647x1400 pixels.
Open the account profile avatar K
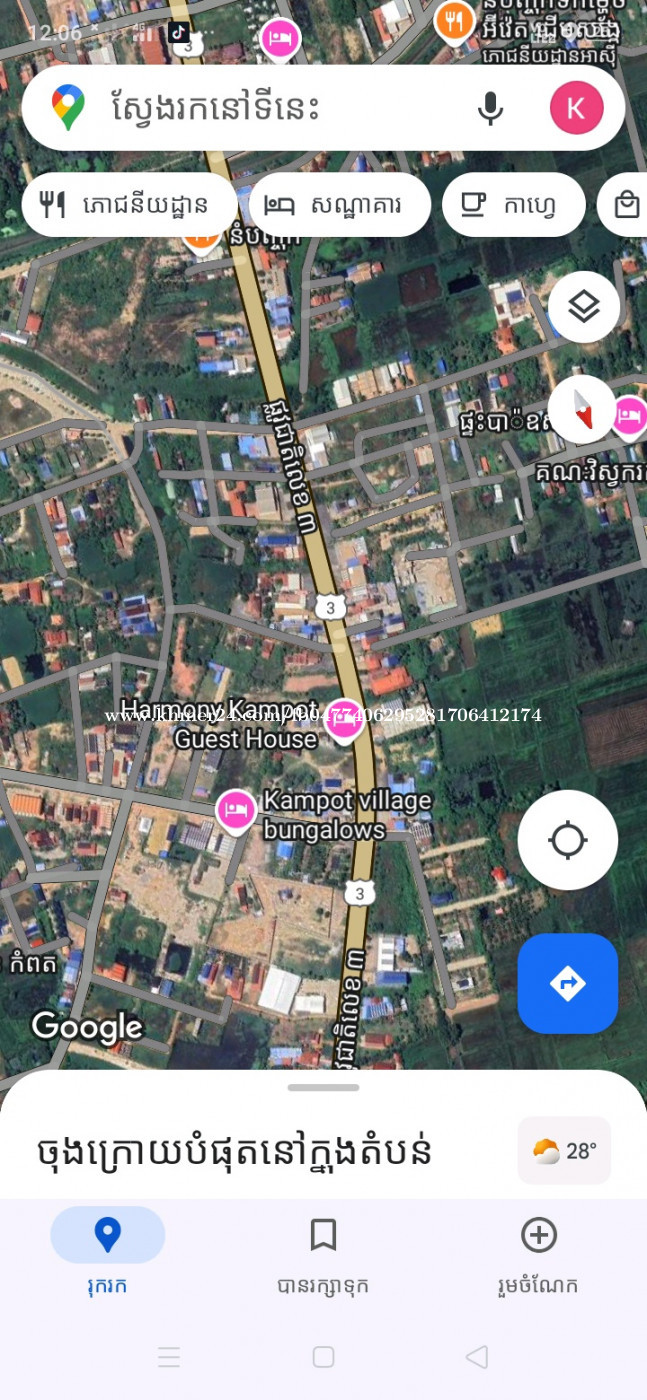click(576, 108)
